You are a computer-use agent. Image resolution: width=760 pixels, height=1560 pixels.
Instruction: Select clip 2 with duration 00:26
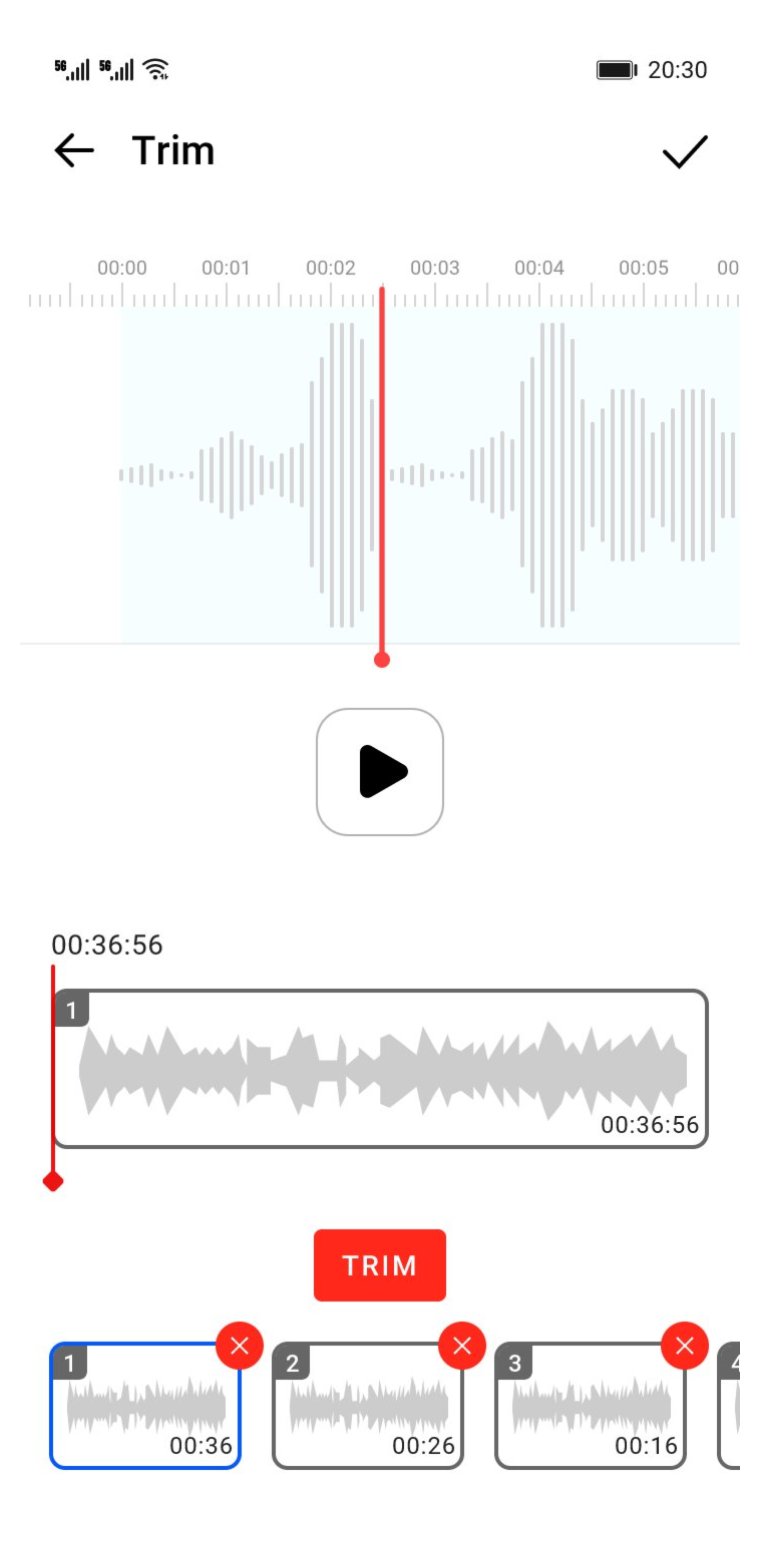367,1408
